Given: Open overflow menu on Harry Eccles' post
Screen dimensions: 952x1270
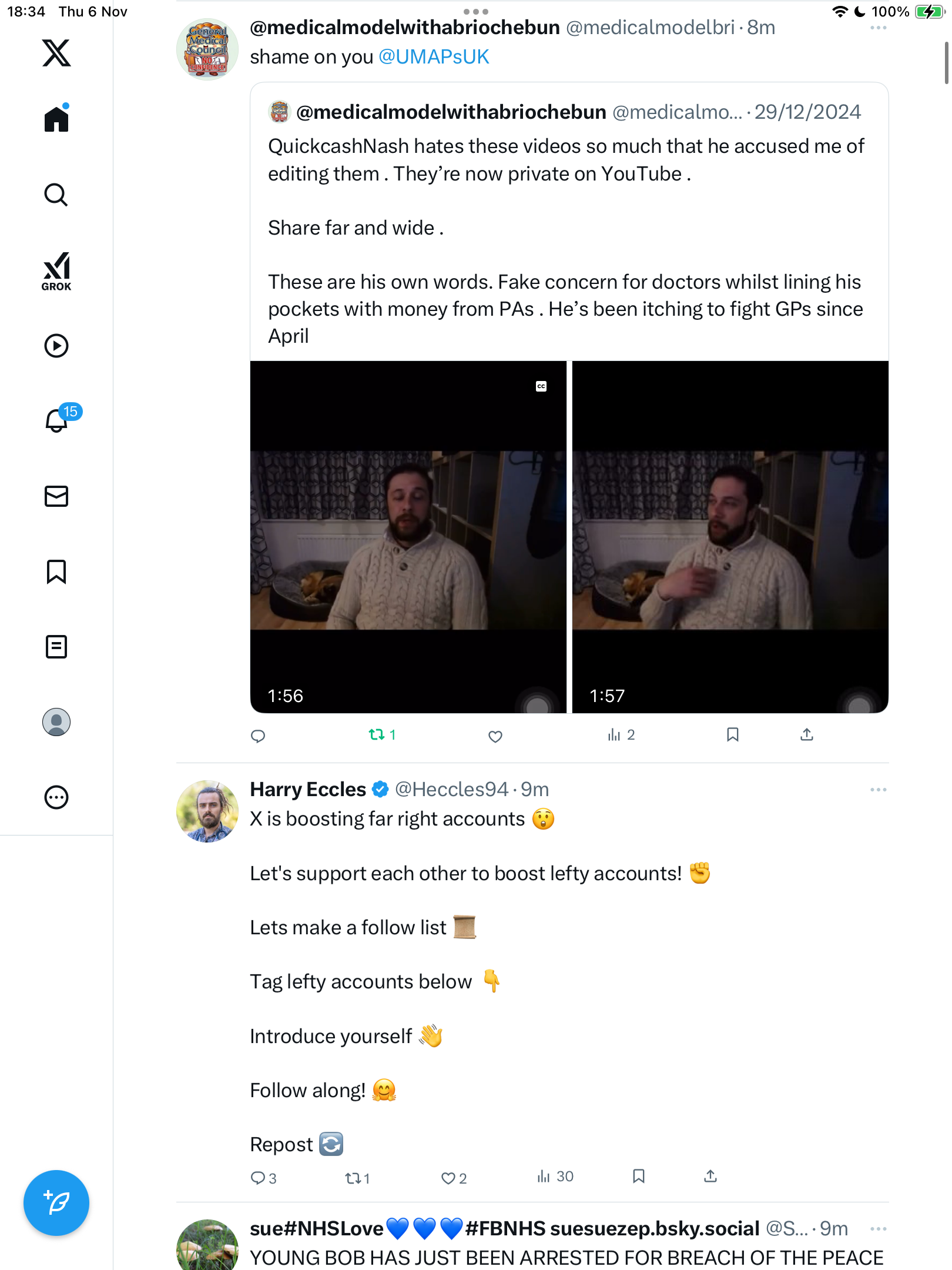Looking at the screenshot, I should tap(878, 790).
